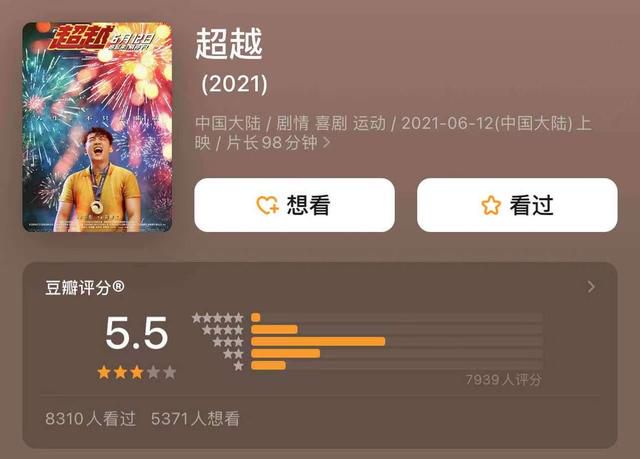The width and height of the screenshot is (640, 459).
Task: Expand movie info after 片长 98 分钟
Action: [x=327, y=143]
